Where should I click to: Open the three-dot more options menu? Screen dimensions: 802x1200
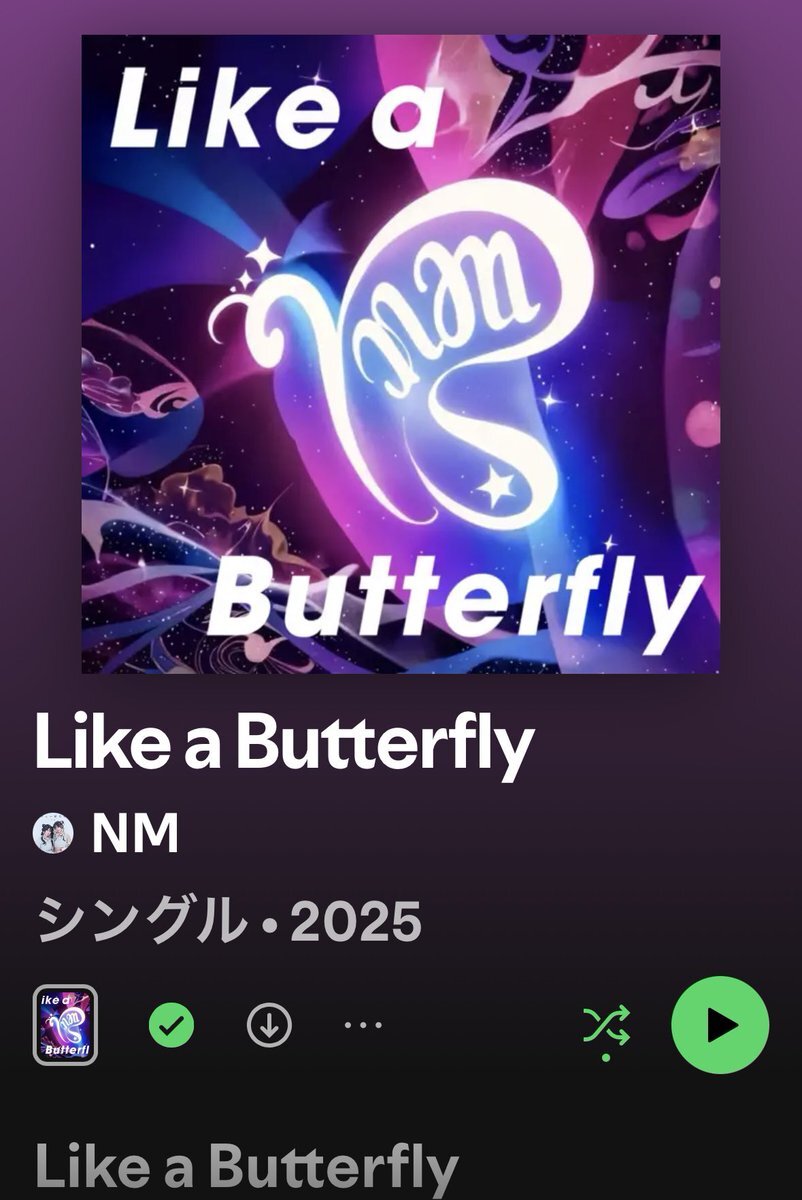pos(363,1025)
